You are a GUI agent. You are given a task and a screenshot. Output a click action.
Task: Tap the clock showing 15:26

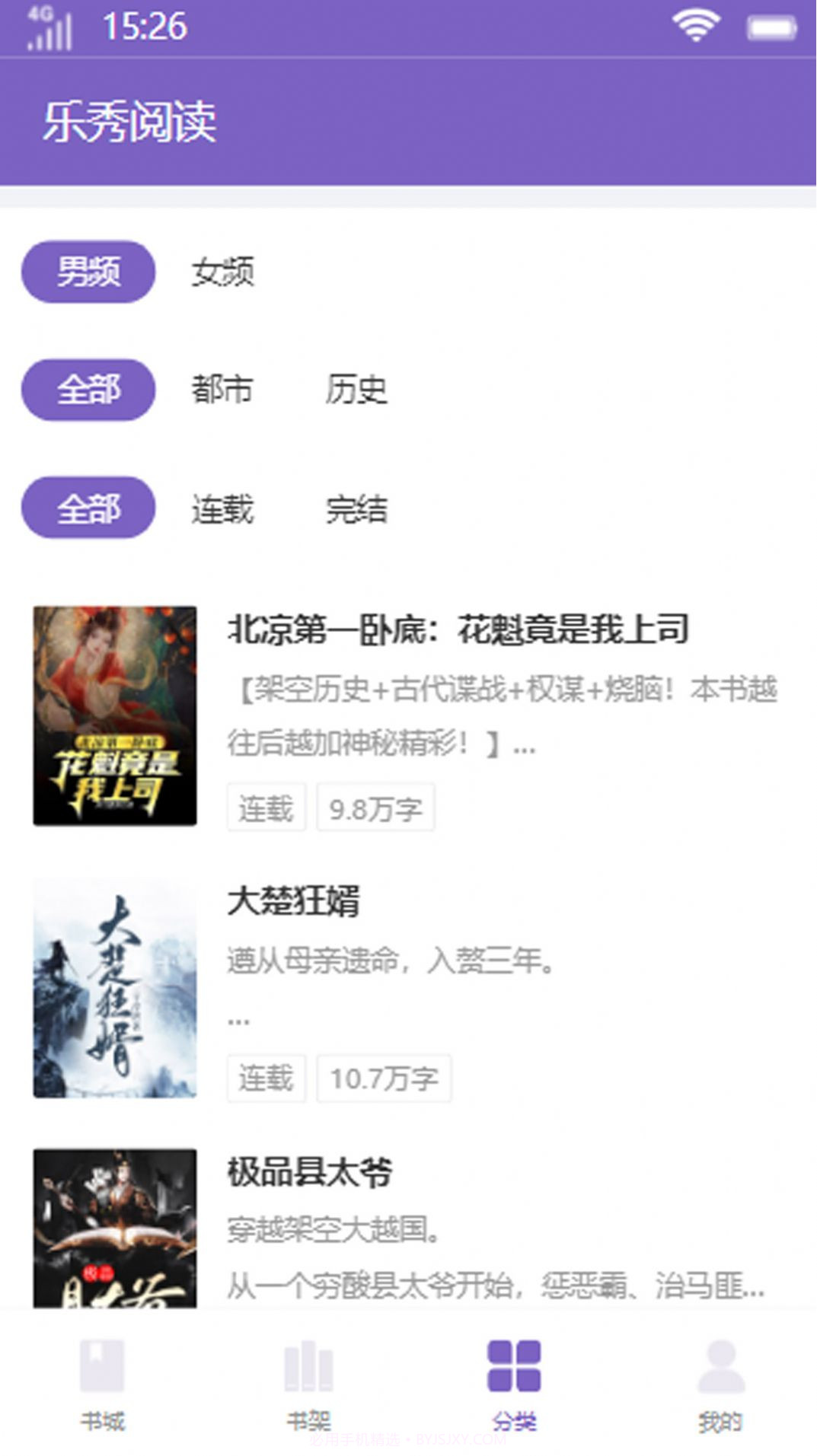(145, 29)
